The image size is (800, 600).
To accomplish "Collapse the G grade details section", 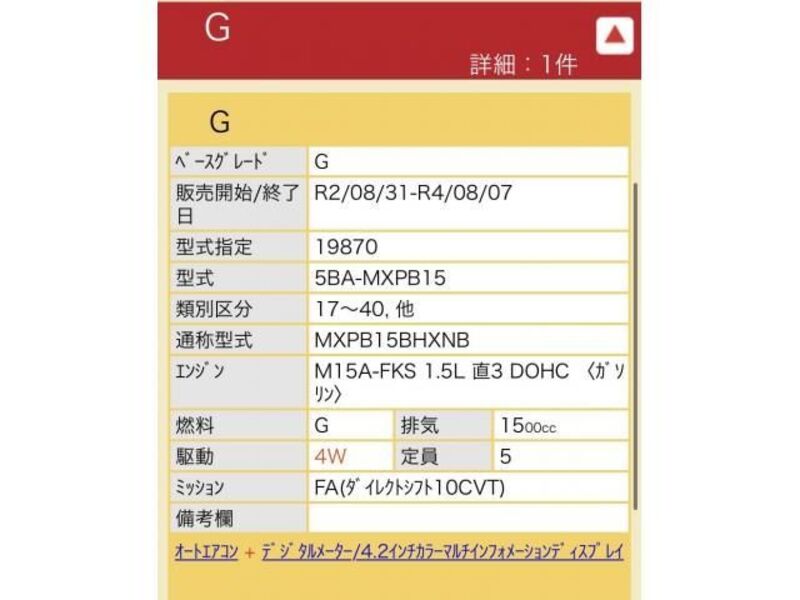I will (x=615, y=37).
